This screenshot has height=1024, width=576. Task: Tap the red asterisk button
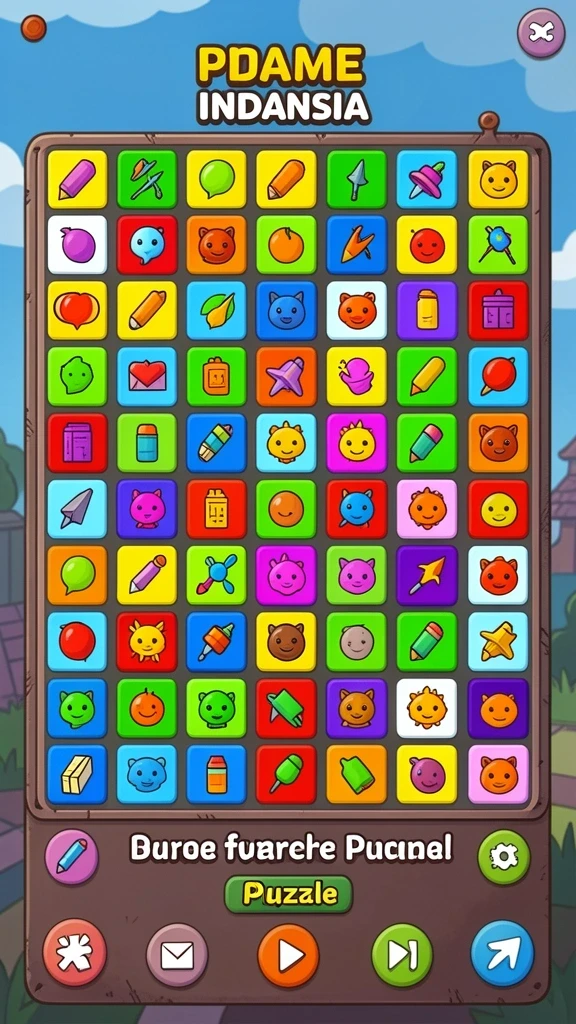(74, 953)
